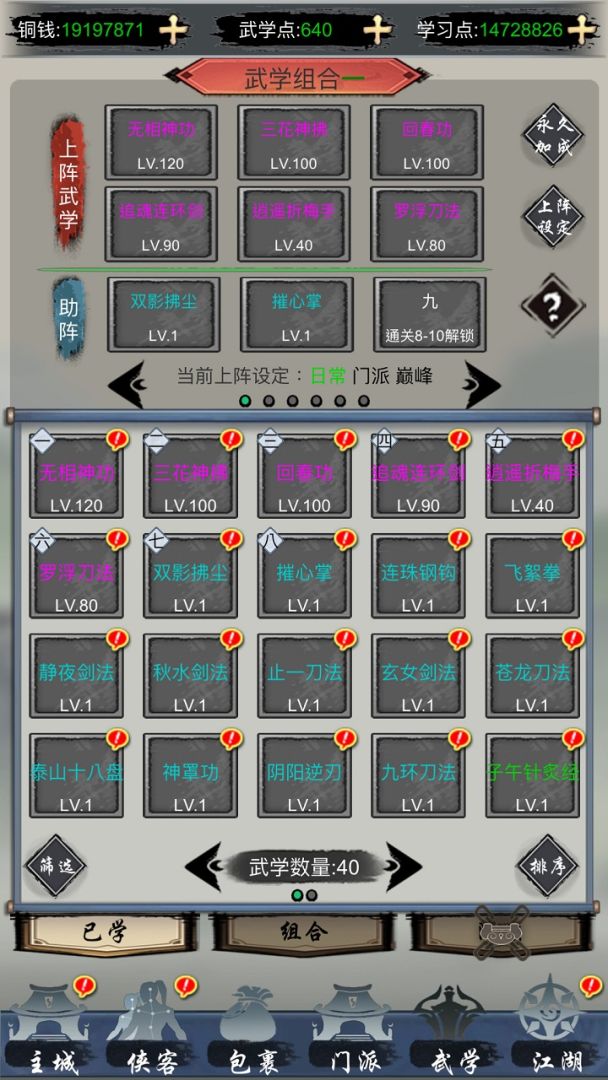Choose 静夜剑法 from the skill grid
608x1080 pixels.
point(77,675)
